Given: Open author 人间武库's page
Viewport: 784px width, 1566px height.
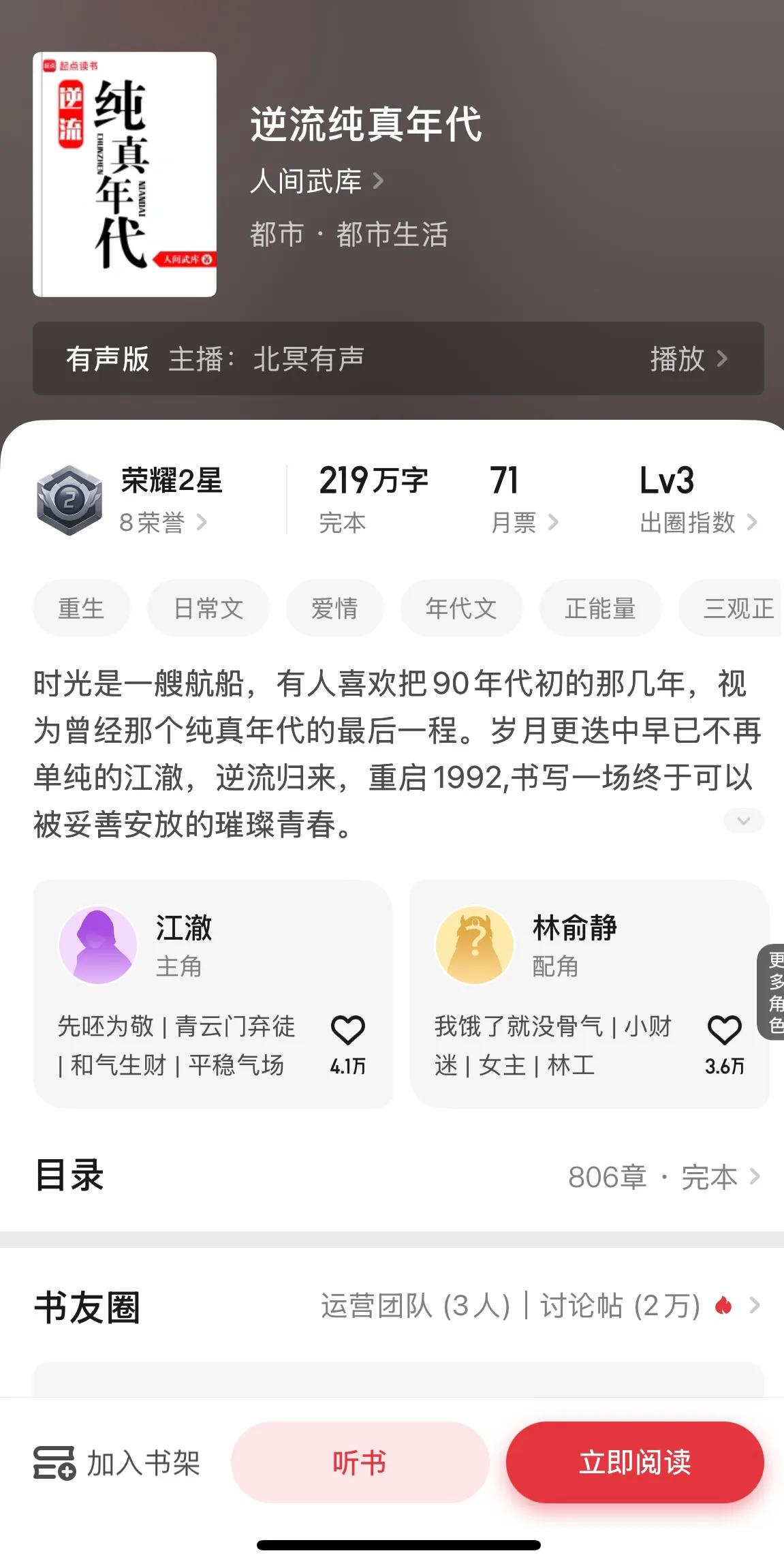Looking at the screenshot, I should tap(317, 181).
